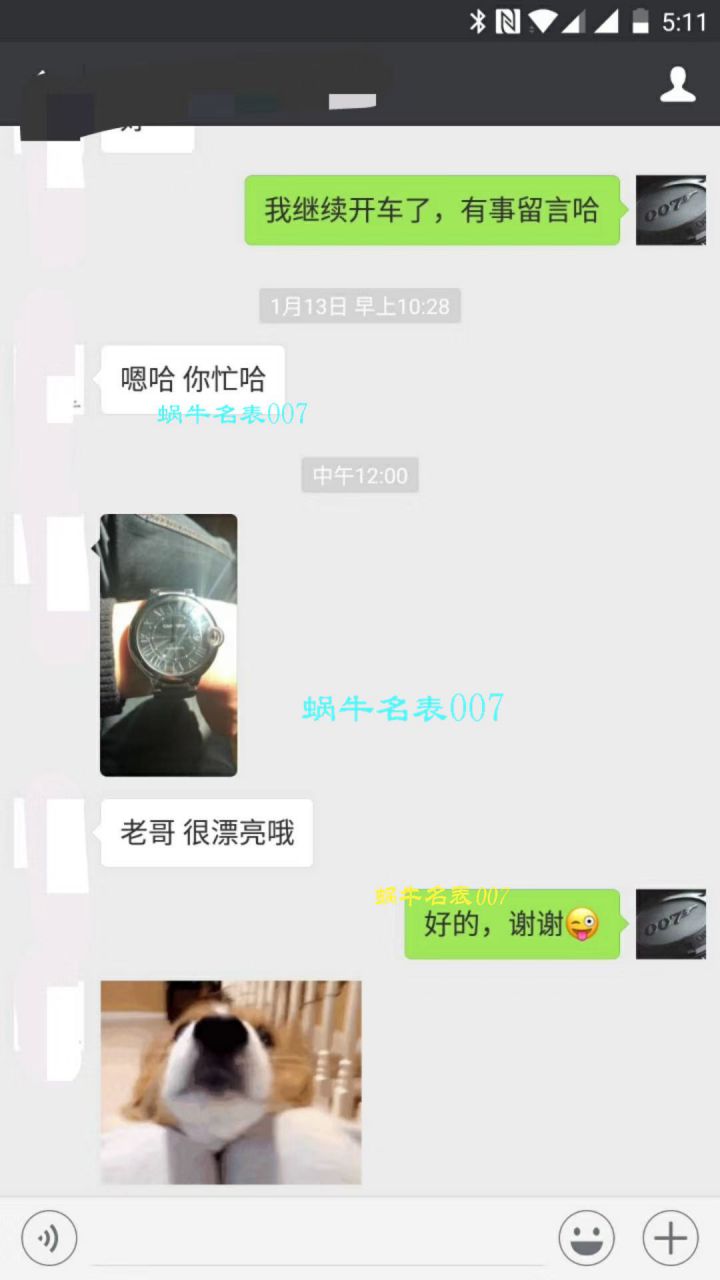The height and width of the screenshot is (1280, 720).
Task: Open the contact profile icon at top right
Action: click(x=679, y=84)
